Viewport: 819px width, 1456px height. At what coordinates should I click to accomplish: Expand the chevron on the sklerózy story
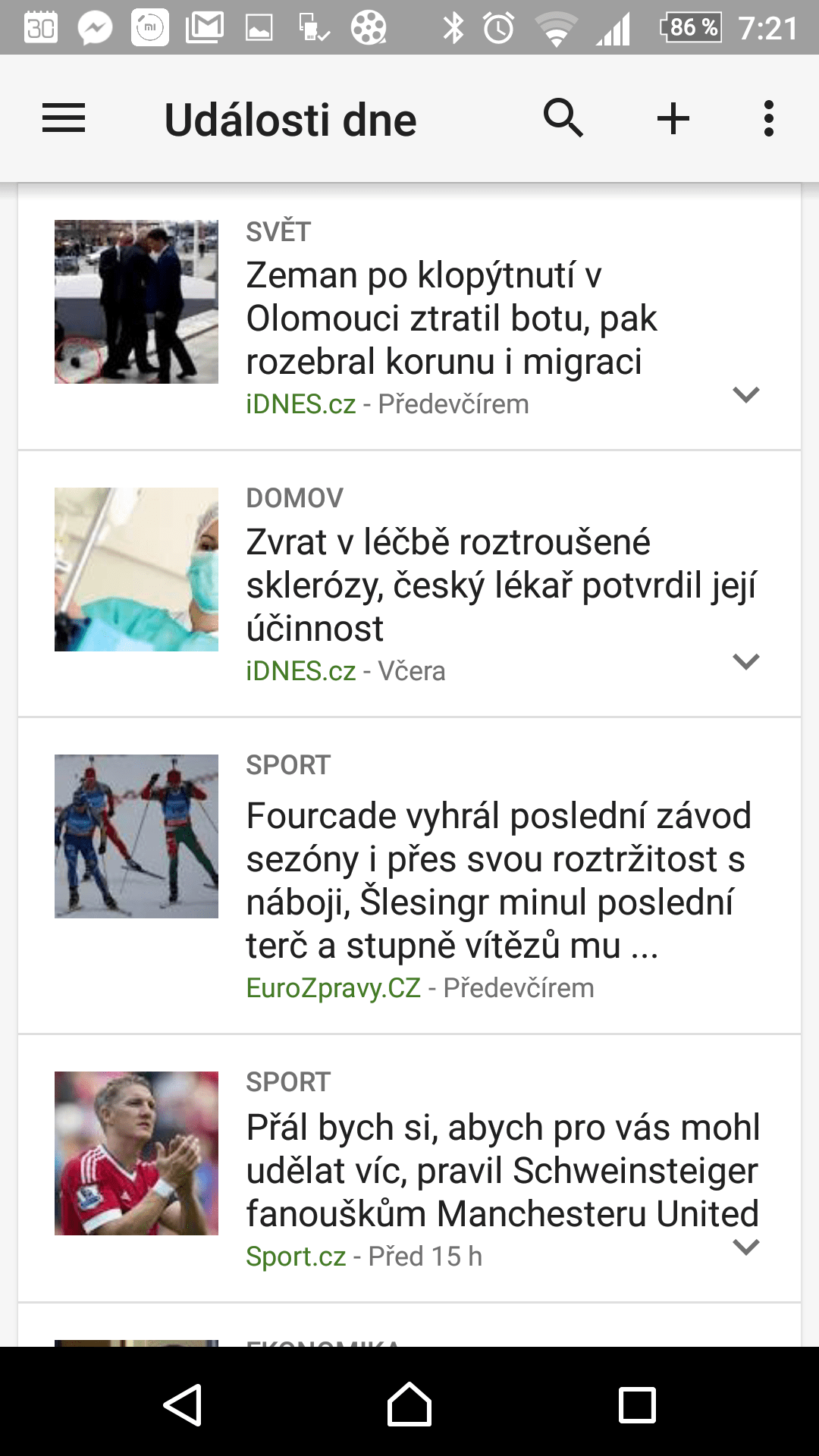[746, 661]
